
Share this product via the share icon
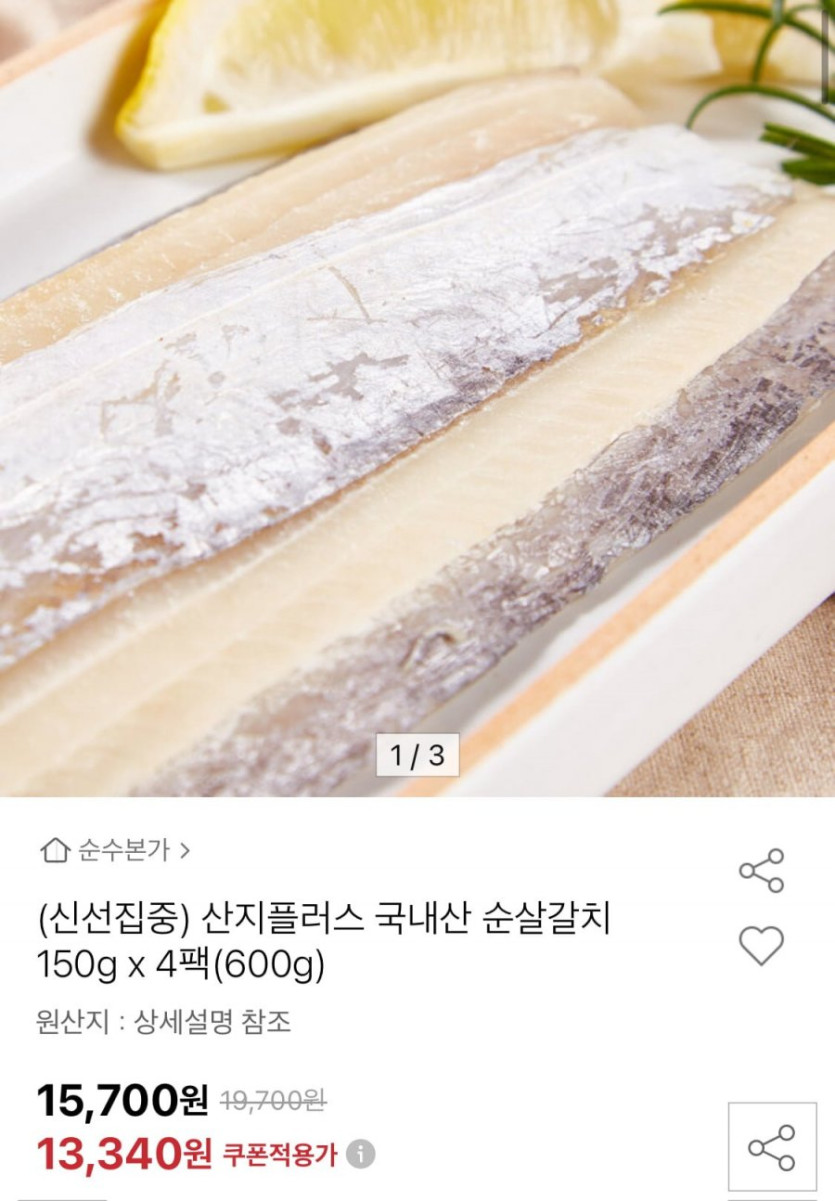761,870
